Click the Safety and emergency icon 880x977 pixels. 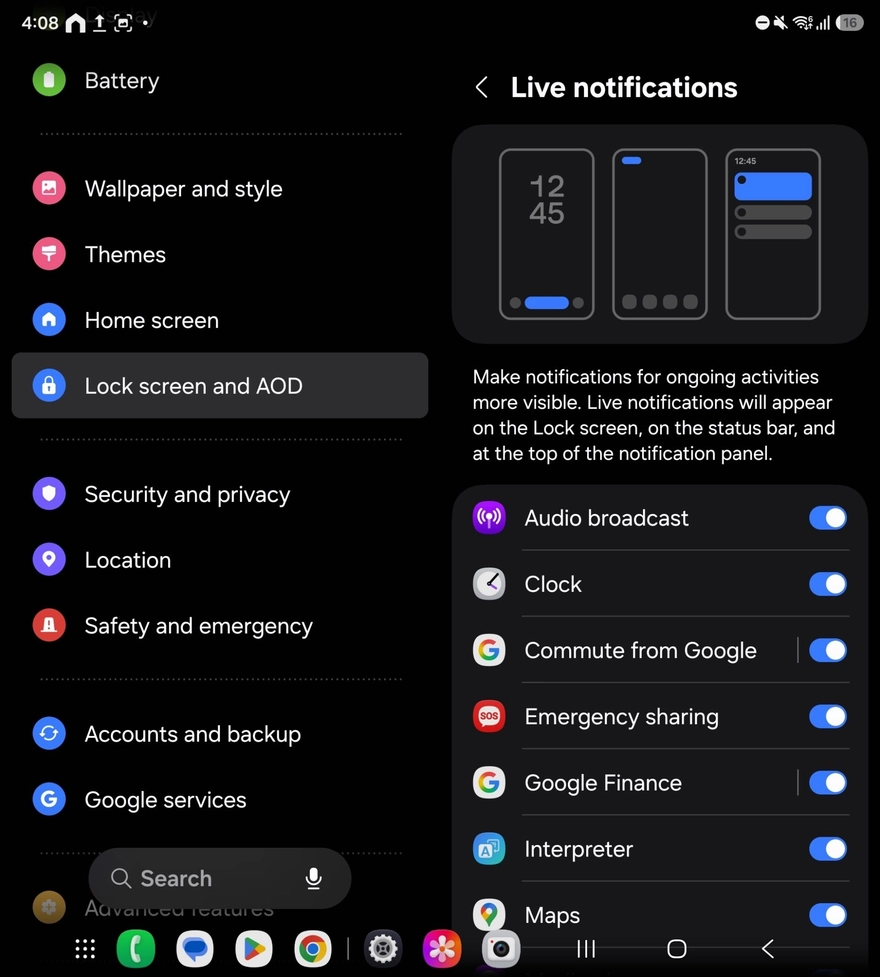48,625
